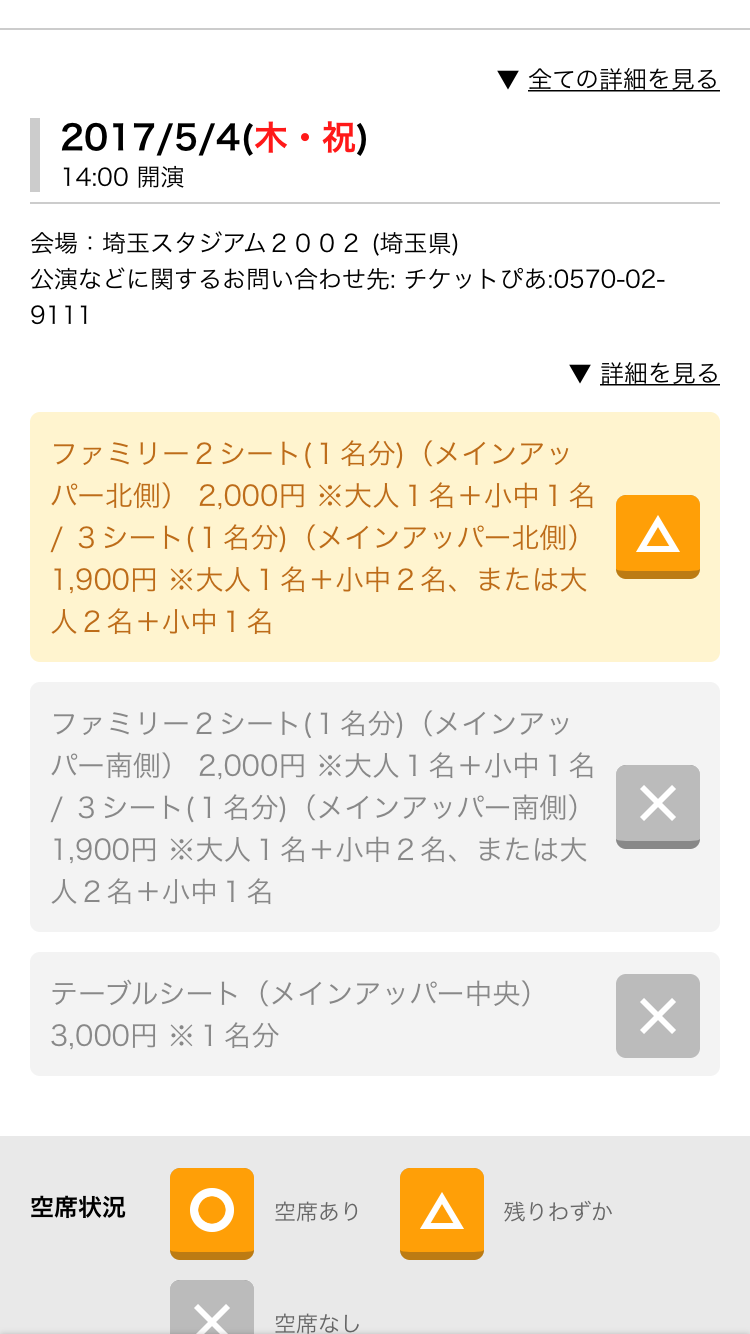Select the メインアッパー北側 family seat ticket
Viewport: 750px width, 1334px height.
pos(657,537)
